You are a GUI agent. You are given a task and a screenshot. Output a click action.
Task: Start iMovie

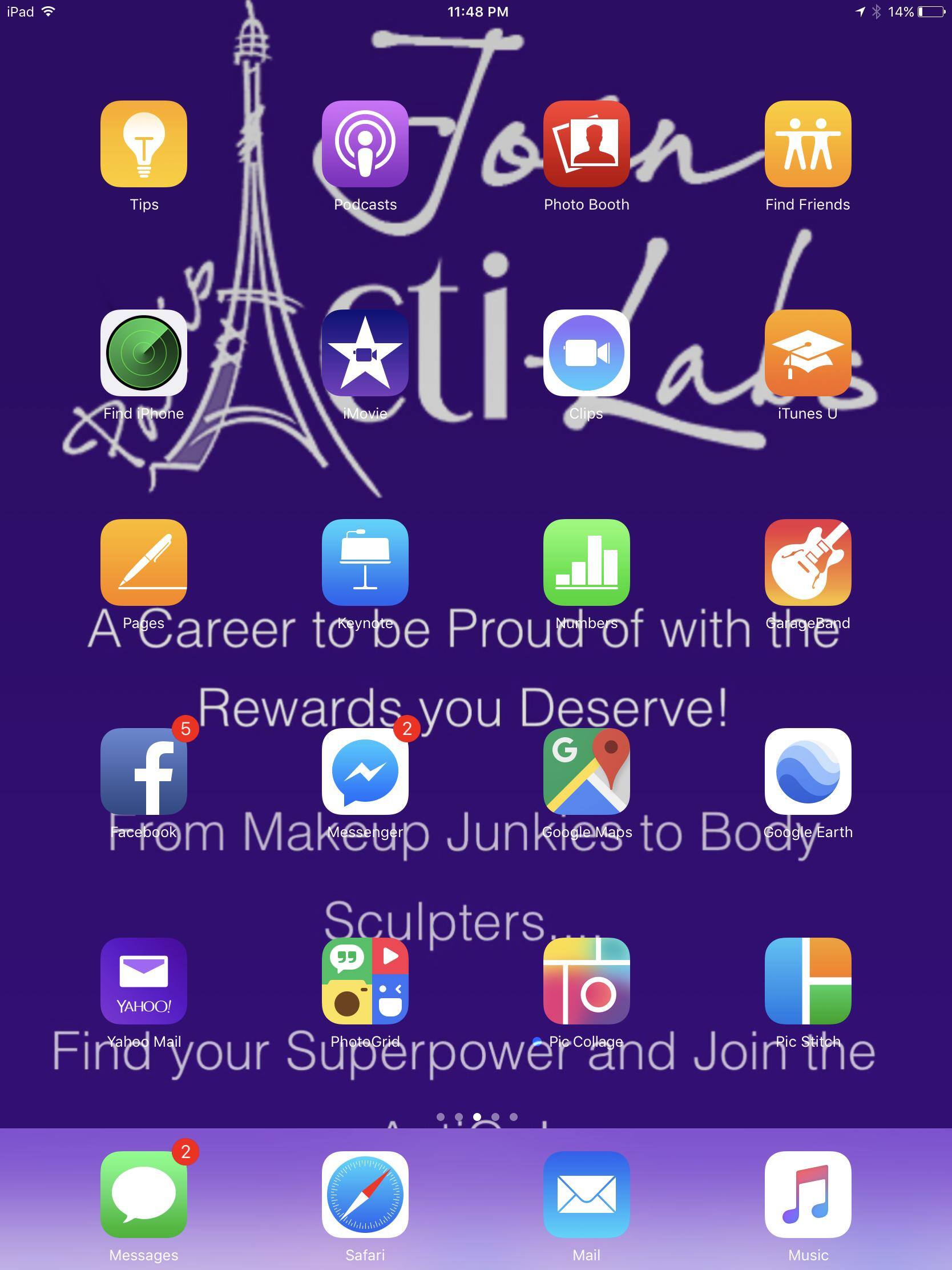coord(365,353)
